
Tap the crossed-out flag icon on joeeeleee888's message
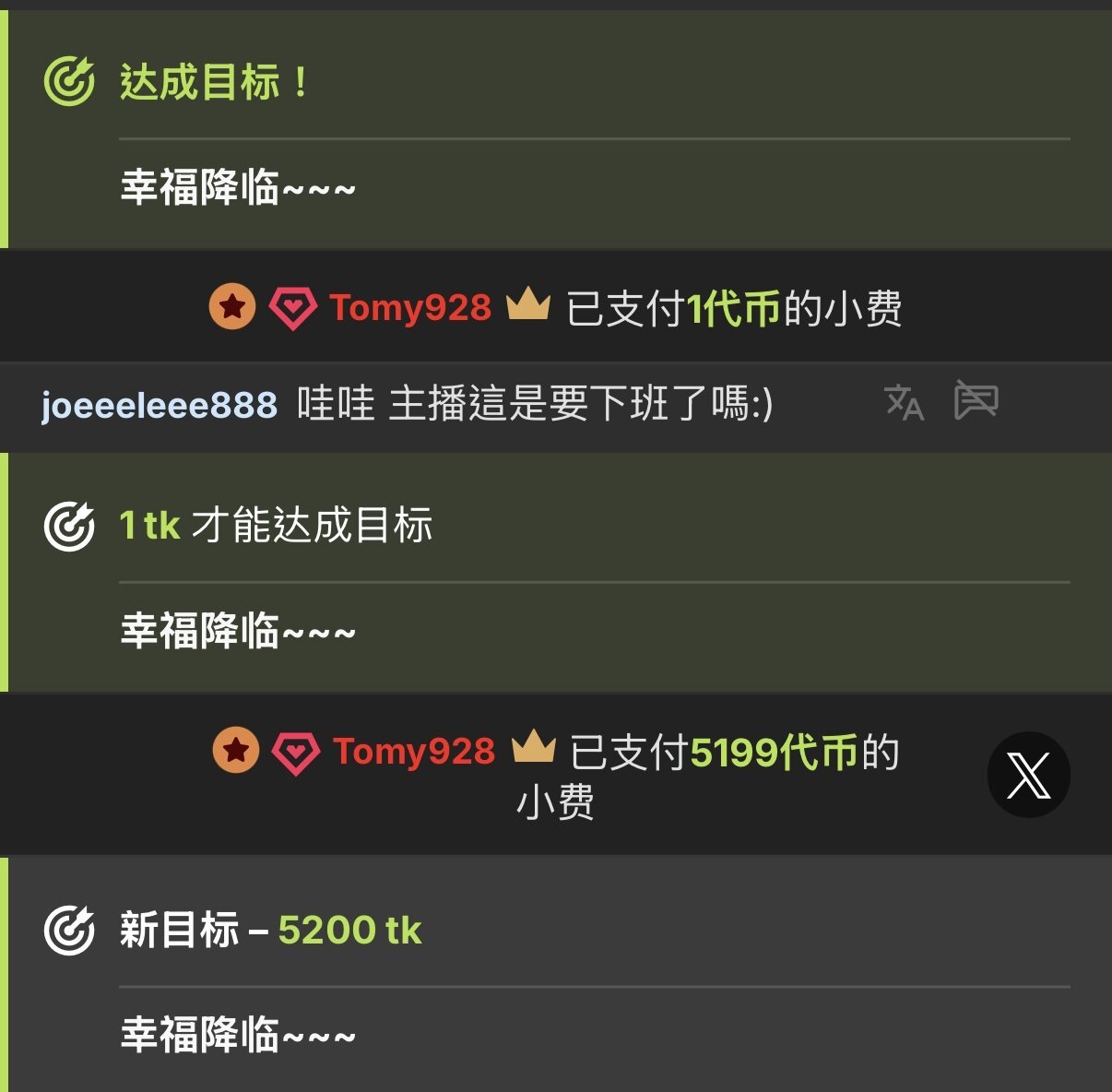pos(976,401)
